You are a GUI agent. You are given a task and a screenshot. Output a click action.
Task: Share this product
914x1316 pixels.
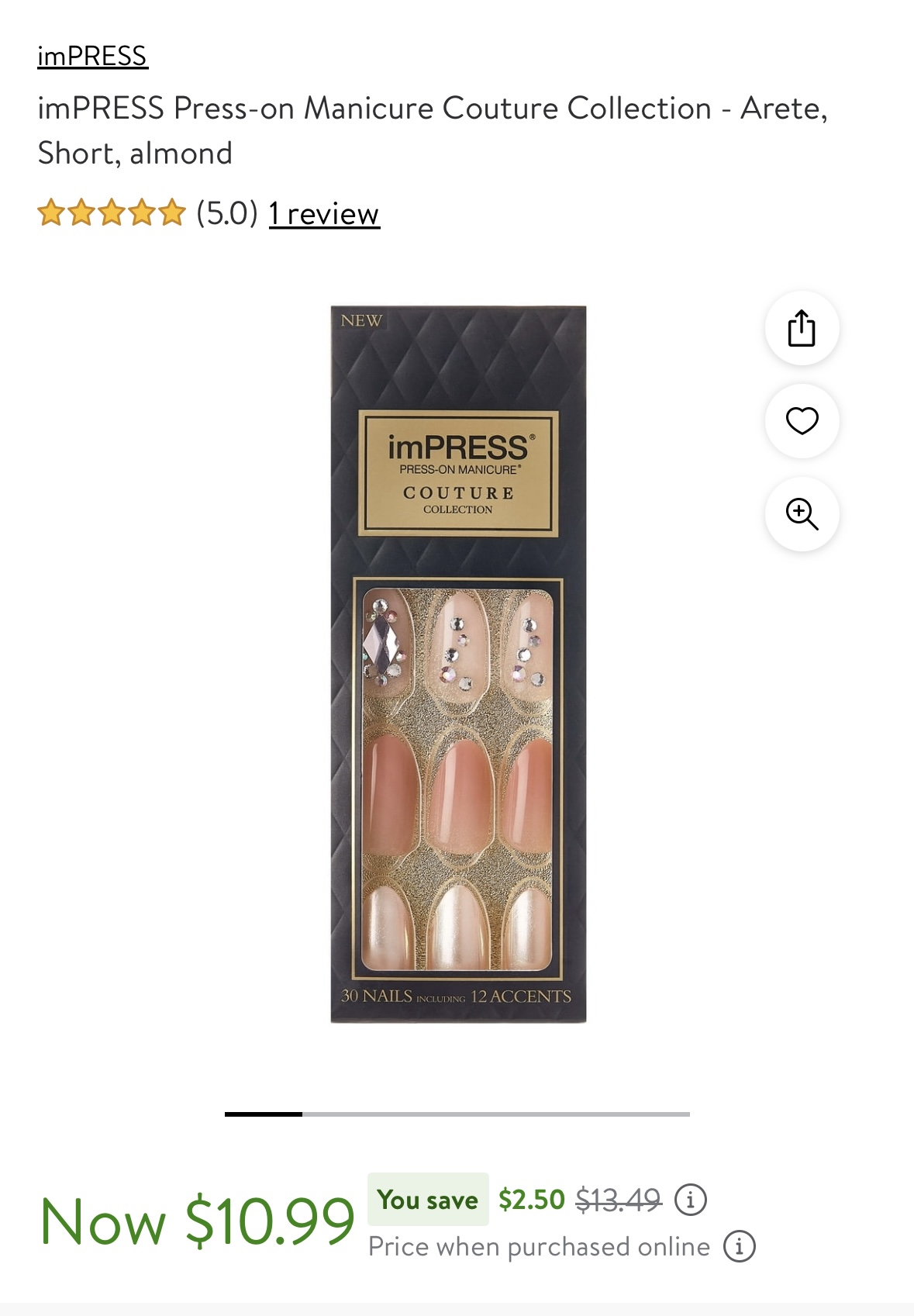tap(802, 328)
